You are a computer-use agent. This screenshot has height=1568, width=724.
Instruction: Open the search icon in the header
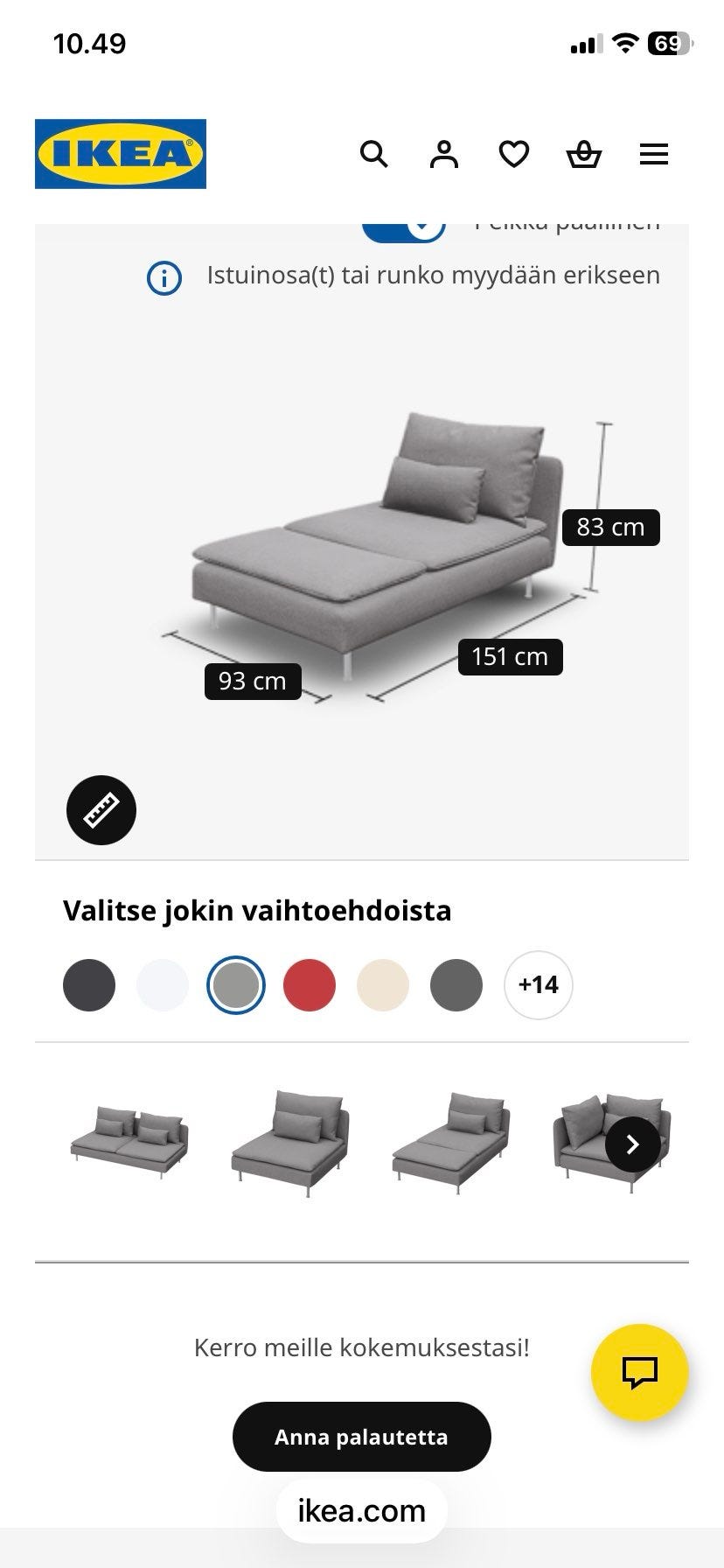point(374,154)
